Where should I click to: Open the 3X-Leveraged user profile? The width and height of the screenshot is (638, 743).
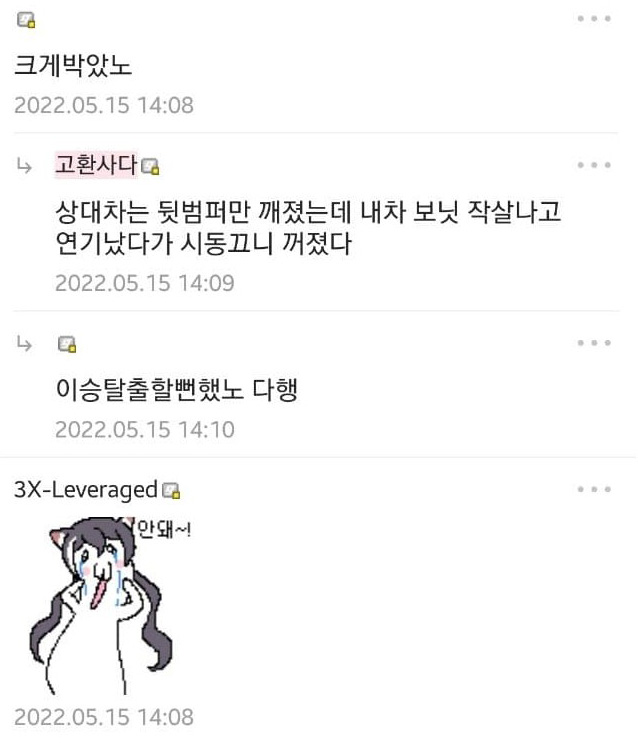pyautogui.click(x=86, y=490)
